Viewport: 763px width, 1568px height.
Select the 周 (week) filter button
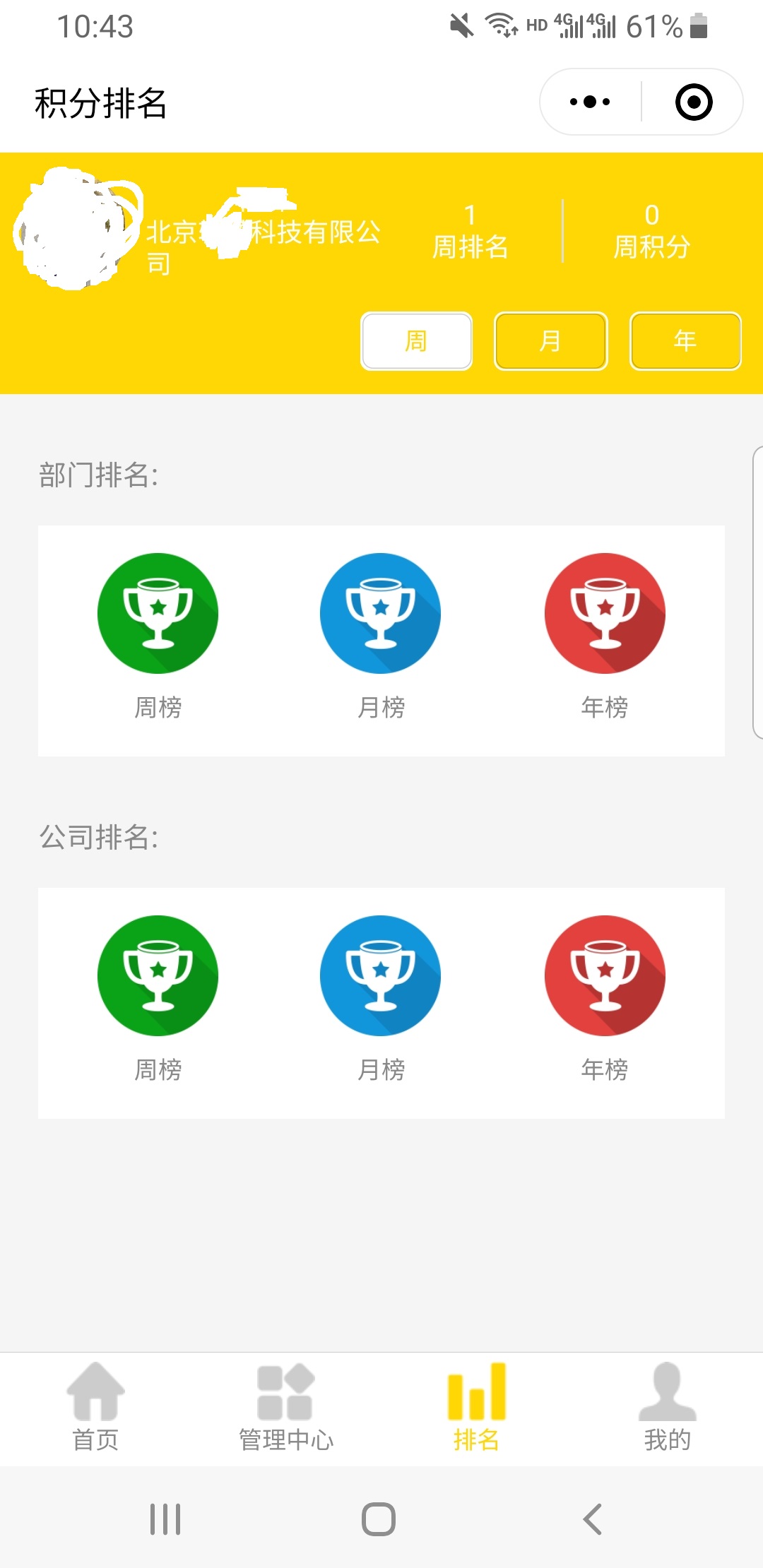(416, 341)
